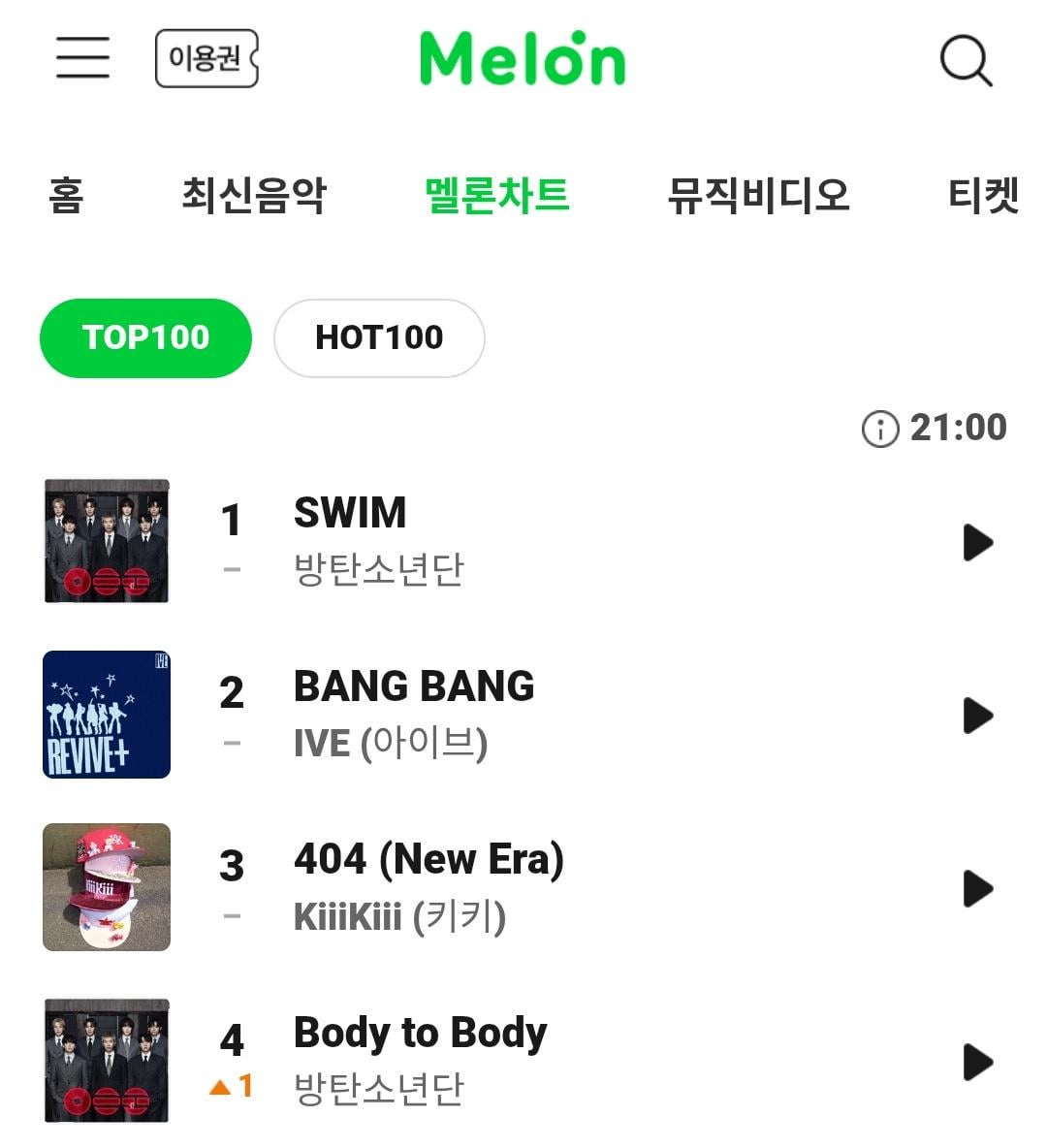
Task: Click the Melon logo
Action: tap(523, 58)
